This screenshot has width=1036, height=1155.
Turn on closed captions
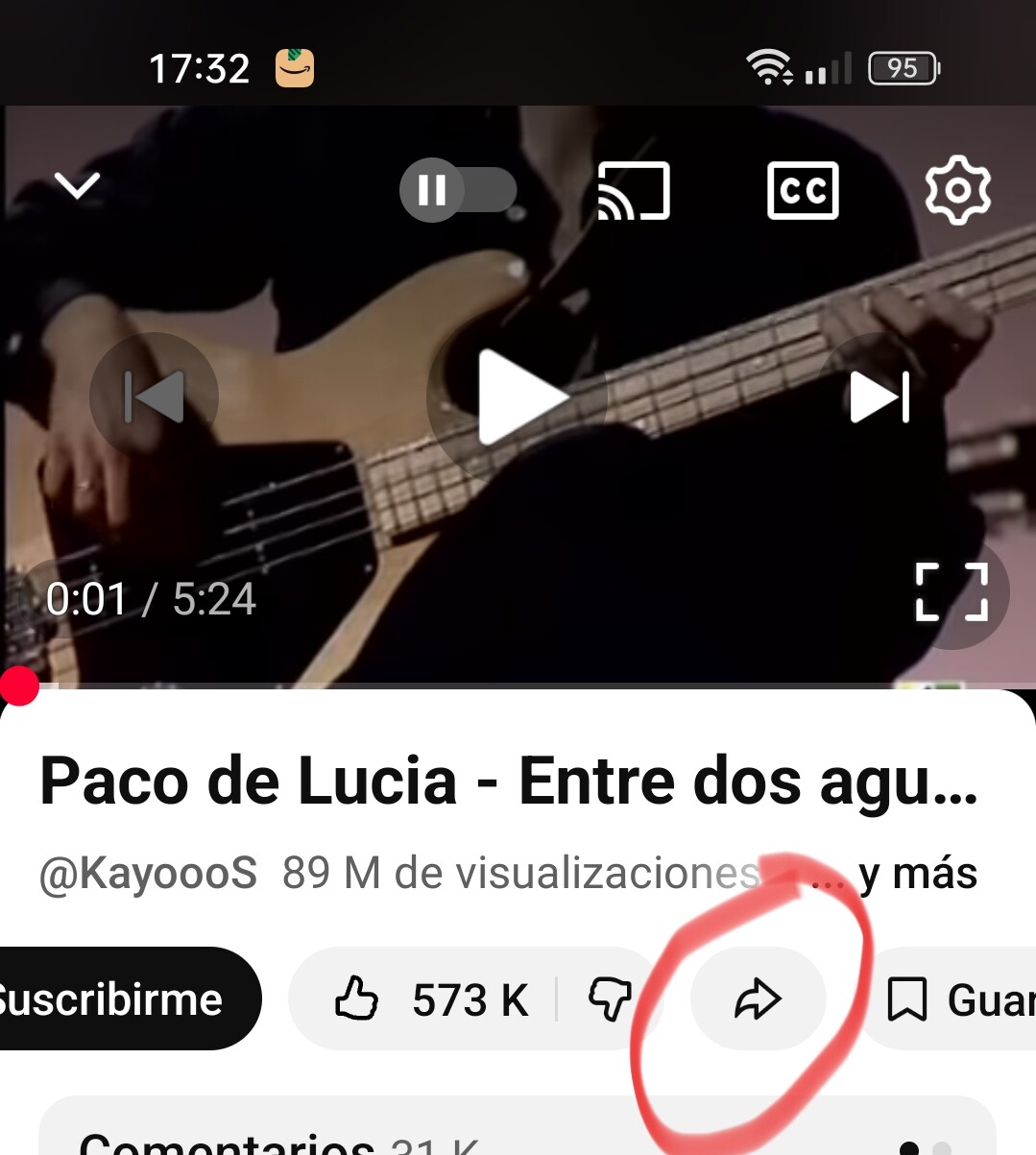pyautogui.click(x=803, y=190)
